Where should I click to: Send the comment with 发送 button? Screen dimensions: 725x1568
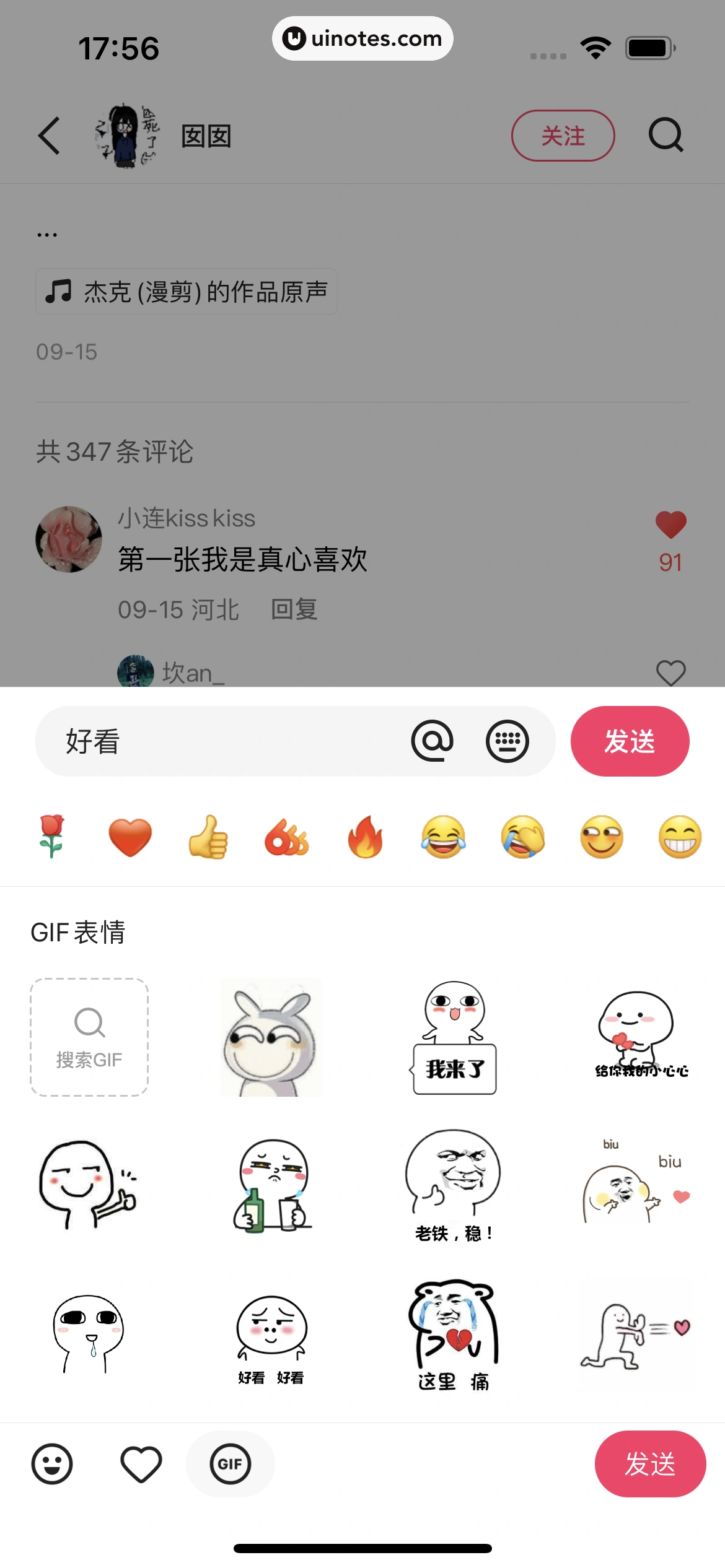[630, 741]
